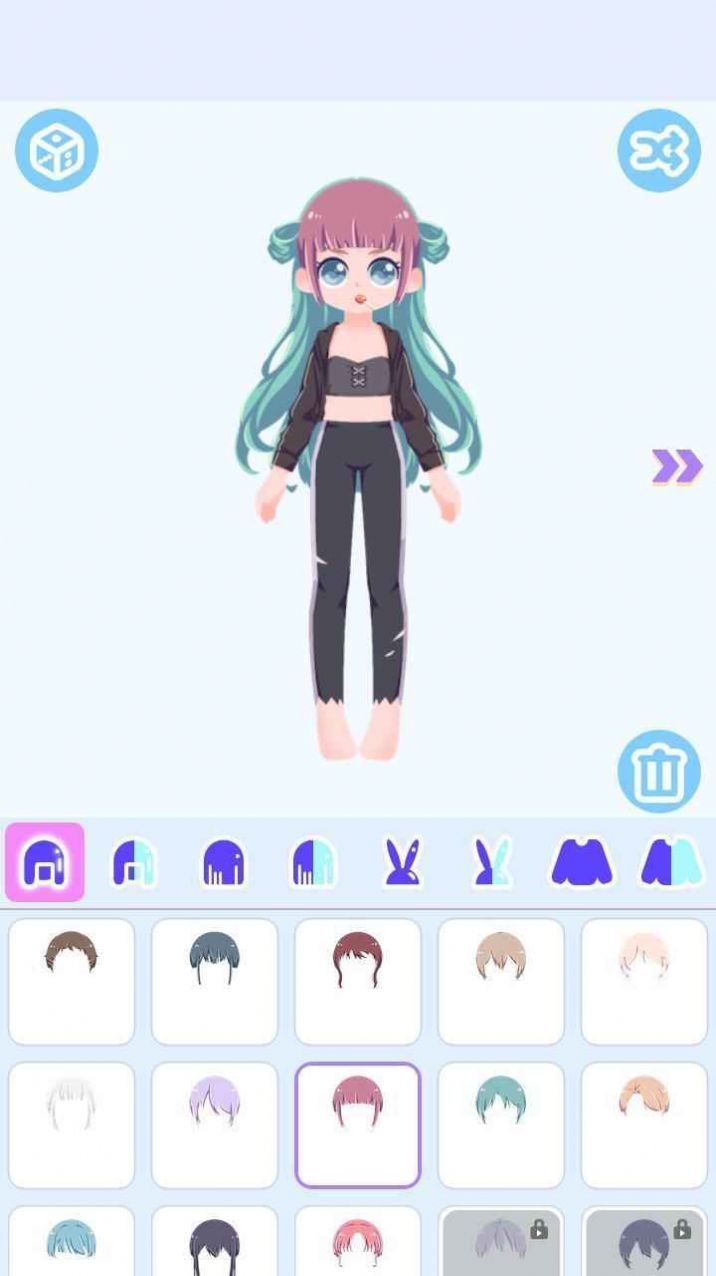The image size is (716, 1276).
Task: Switch to the two-tone front hair category
Action: (x=134, y=862)
